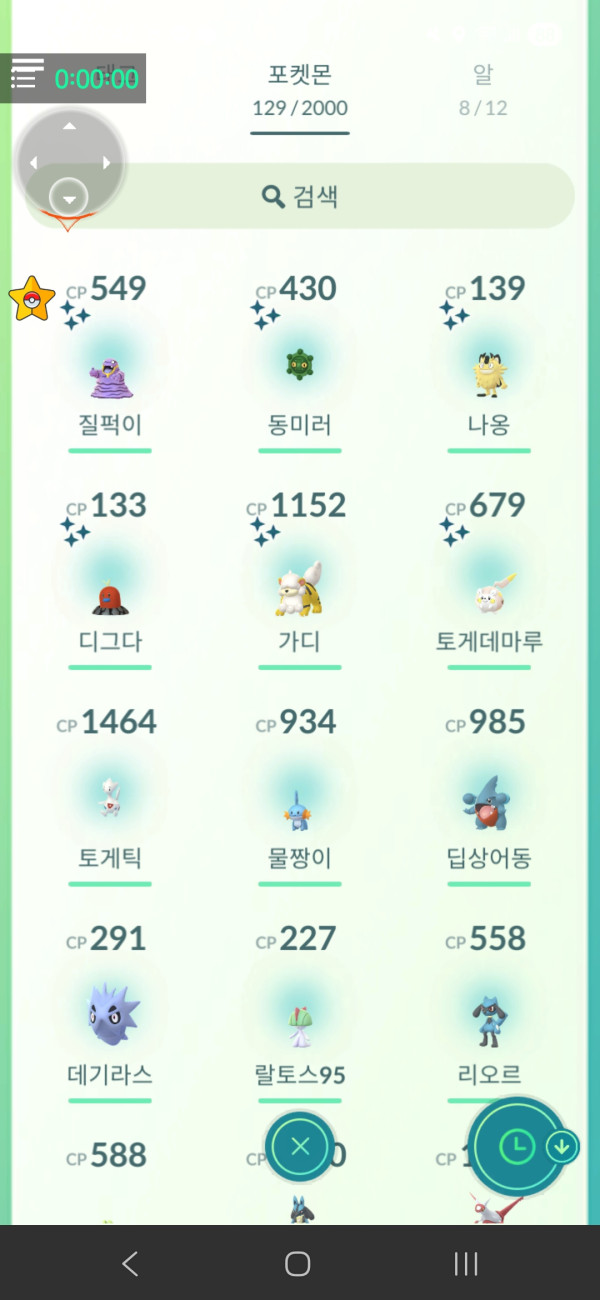The height and width of the screenshot is (1300, 600).
Task: Open the overlay hamburger menu
Action: coord(27,74)
